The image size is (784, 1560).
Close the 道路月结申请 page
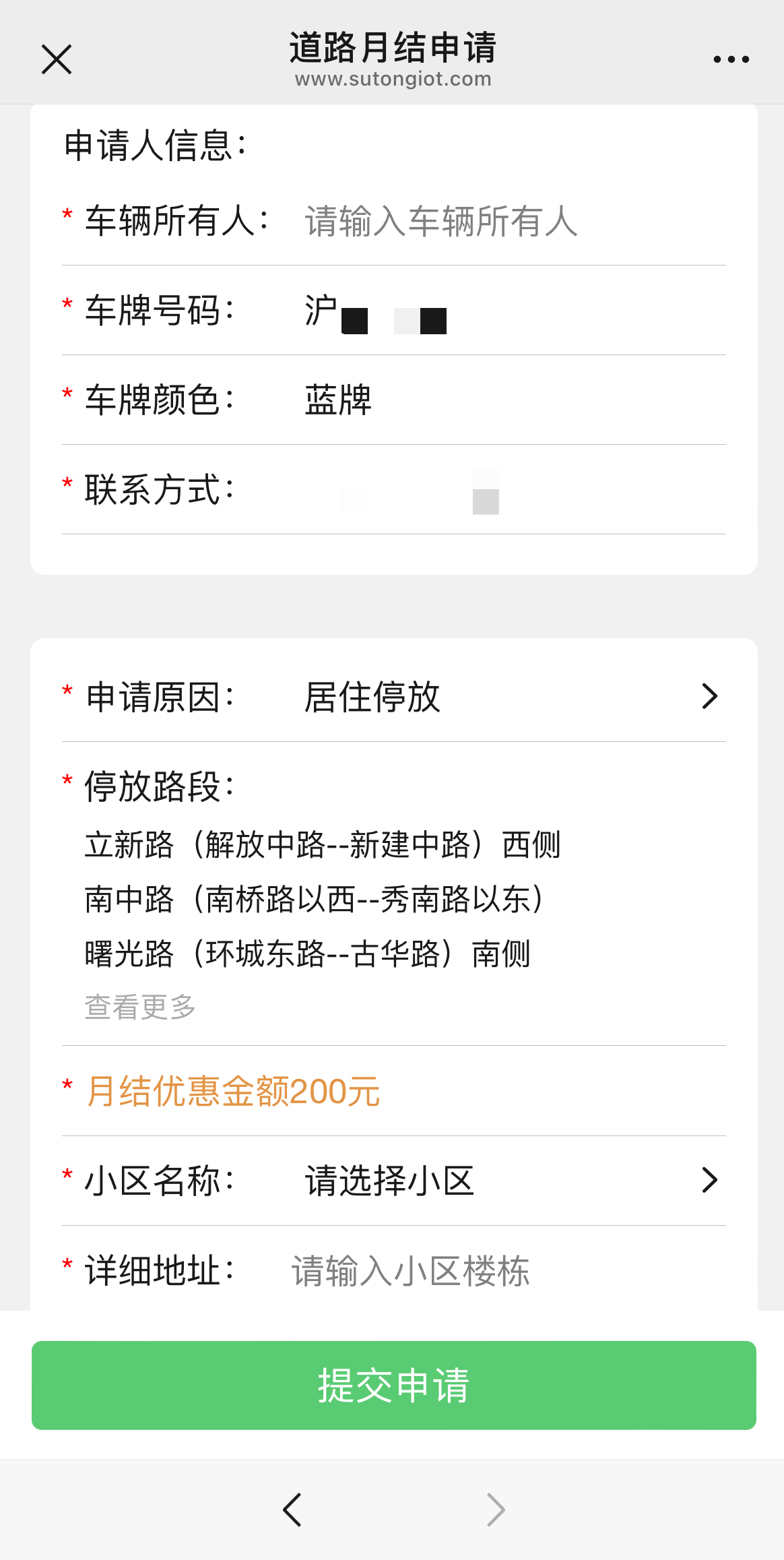(x=57, y=59)
